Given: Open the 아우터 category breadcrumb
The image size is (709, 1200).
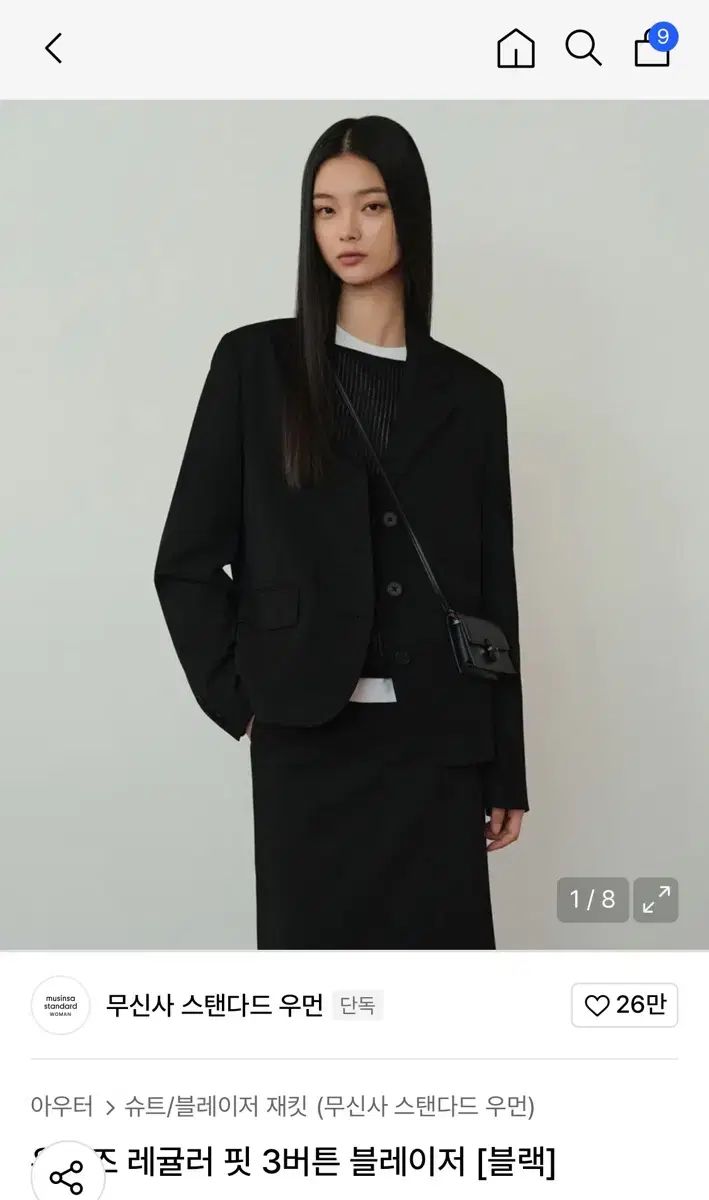Looking at the screenshot, I should pos(61,1106).
